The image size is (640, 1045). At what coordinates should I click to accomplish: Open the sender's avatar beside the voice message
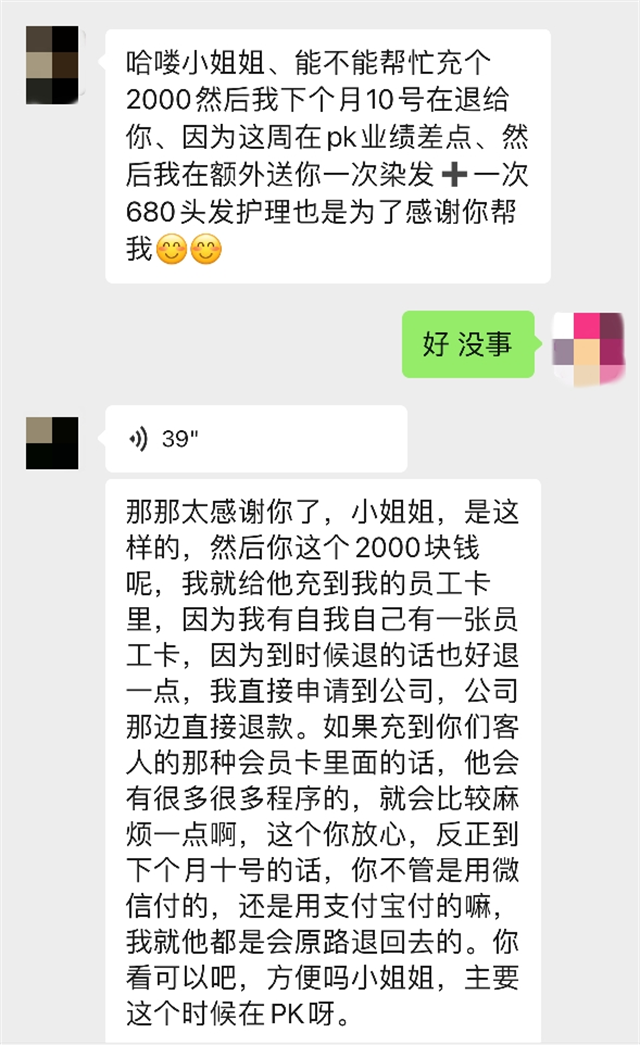(52, 442)
